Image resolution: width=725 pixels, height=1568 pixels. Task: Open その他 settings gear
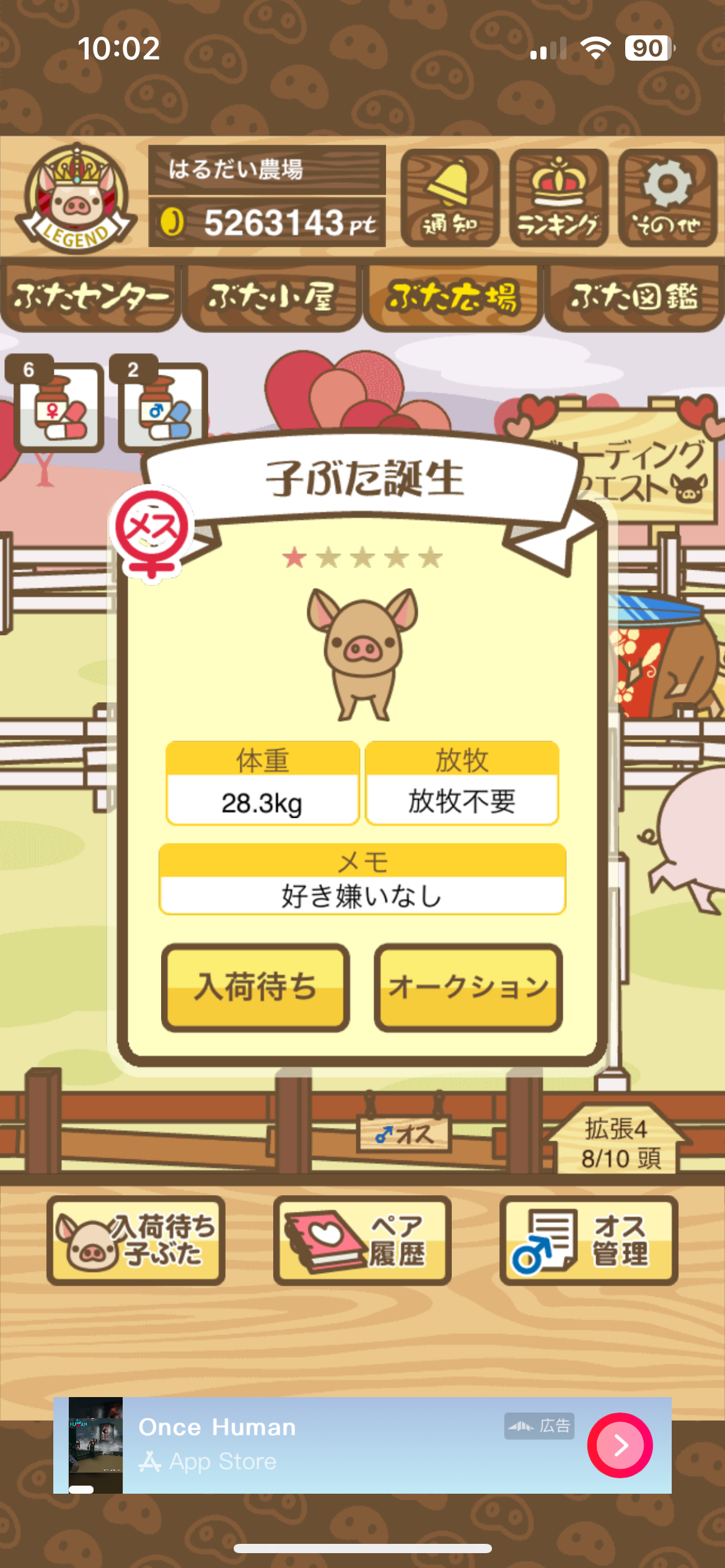667,198
